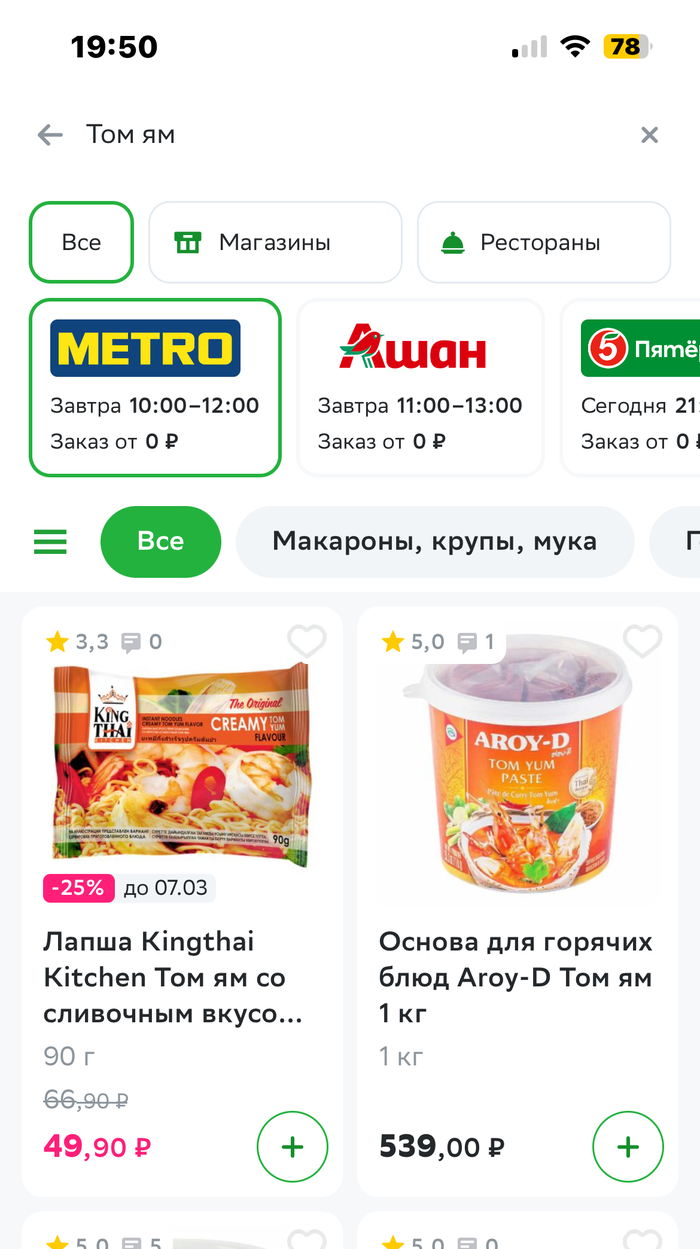Open the categories hamburger menu

pyautogui.click(x=50, y=542)
